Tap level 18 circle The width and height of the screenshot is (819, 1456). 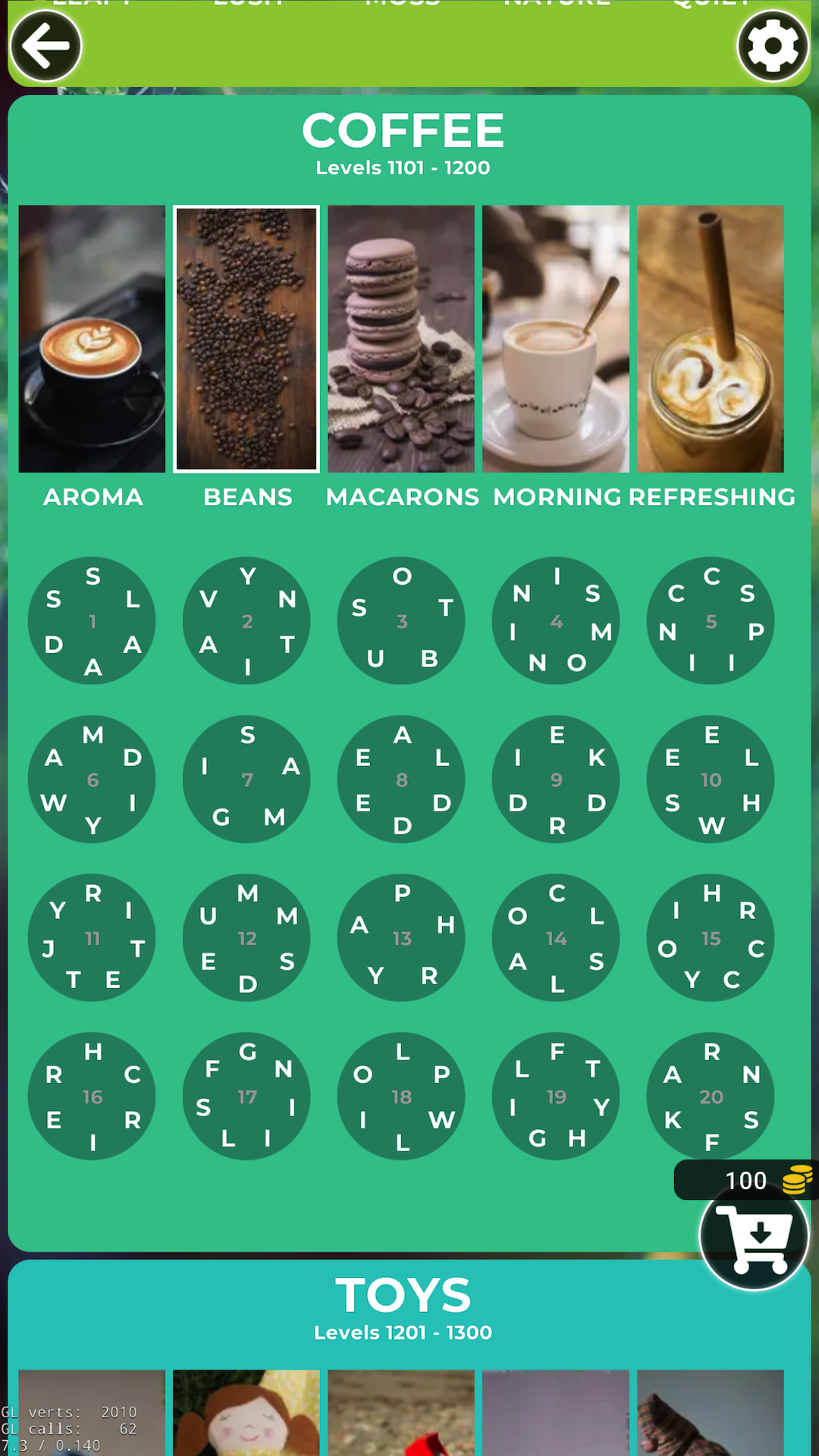click(x=401, y=1097)
